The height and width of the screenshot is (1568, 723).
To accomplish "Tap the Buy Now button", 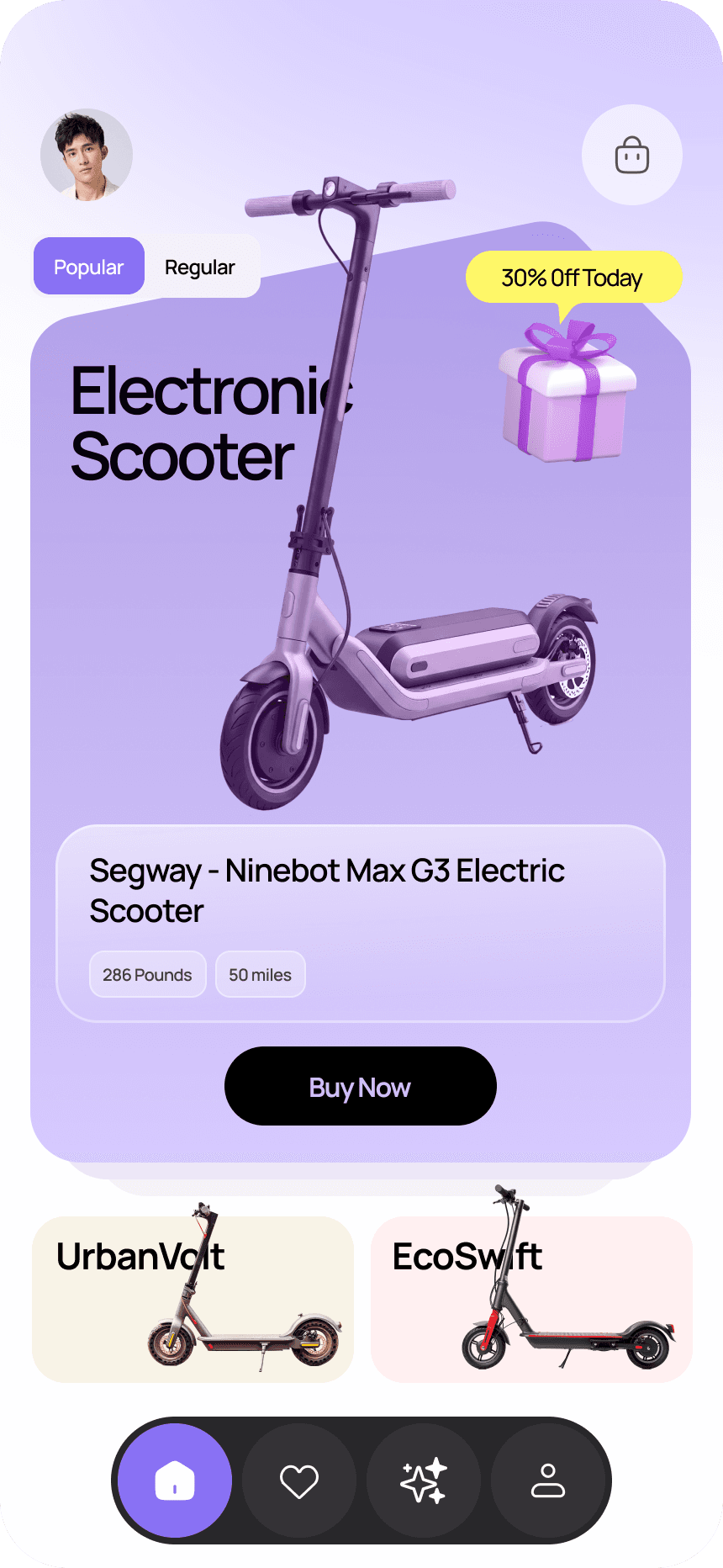I will click(360, 1087).
